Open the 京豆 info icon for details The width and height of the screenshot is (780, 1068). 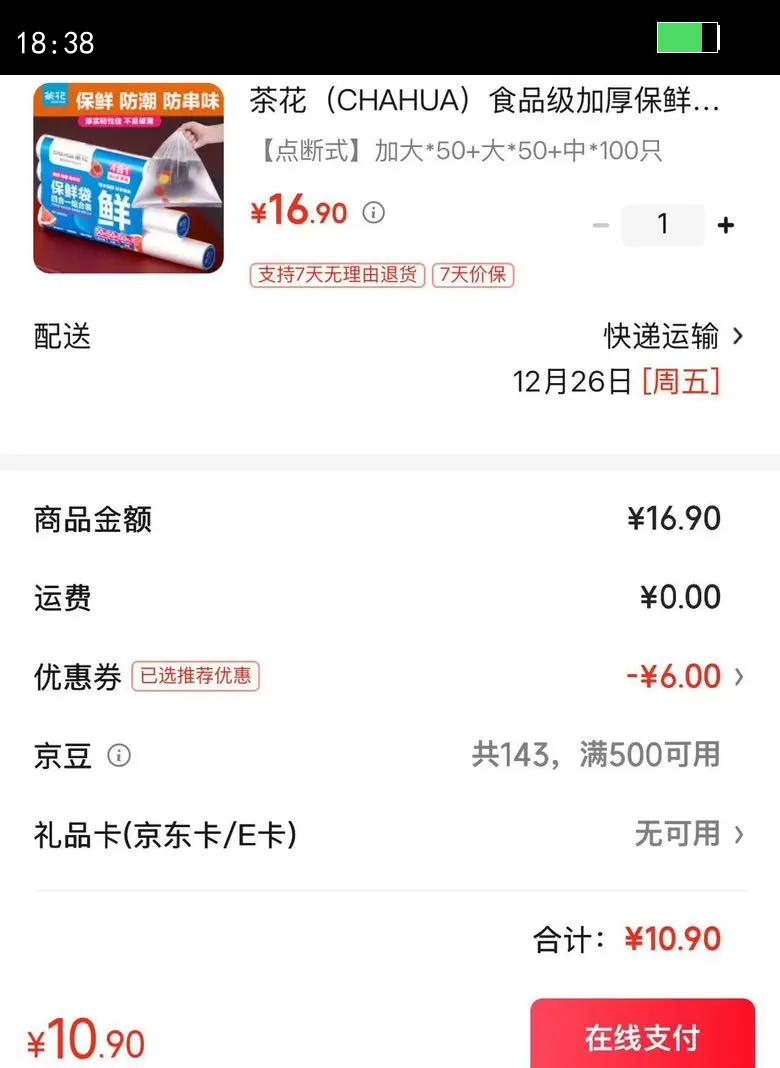point(120,757)
